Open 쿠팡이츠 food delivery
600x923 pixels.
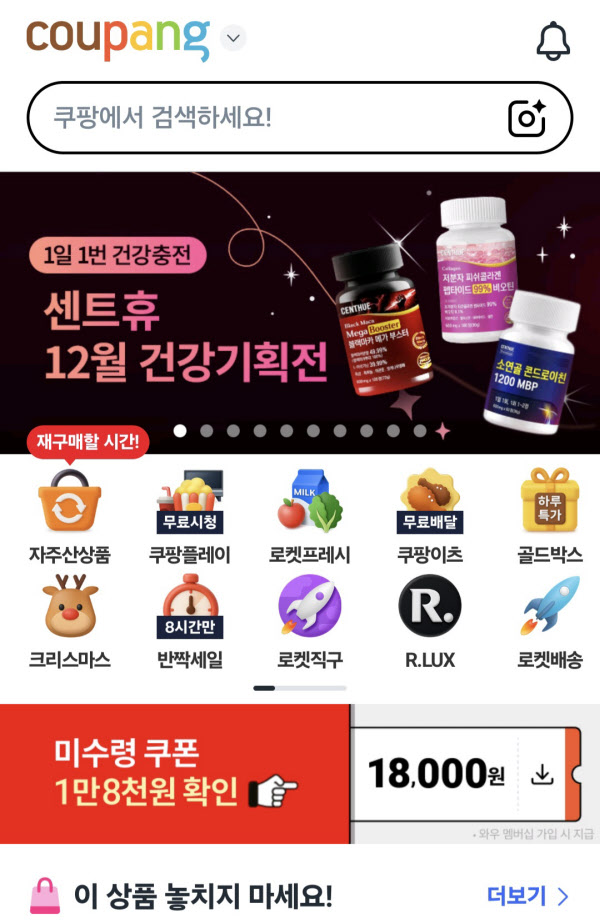[430, 518]
